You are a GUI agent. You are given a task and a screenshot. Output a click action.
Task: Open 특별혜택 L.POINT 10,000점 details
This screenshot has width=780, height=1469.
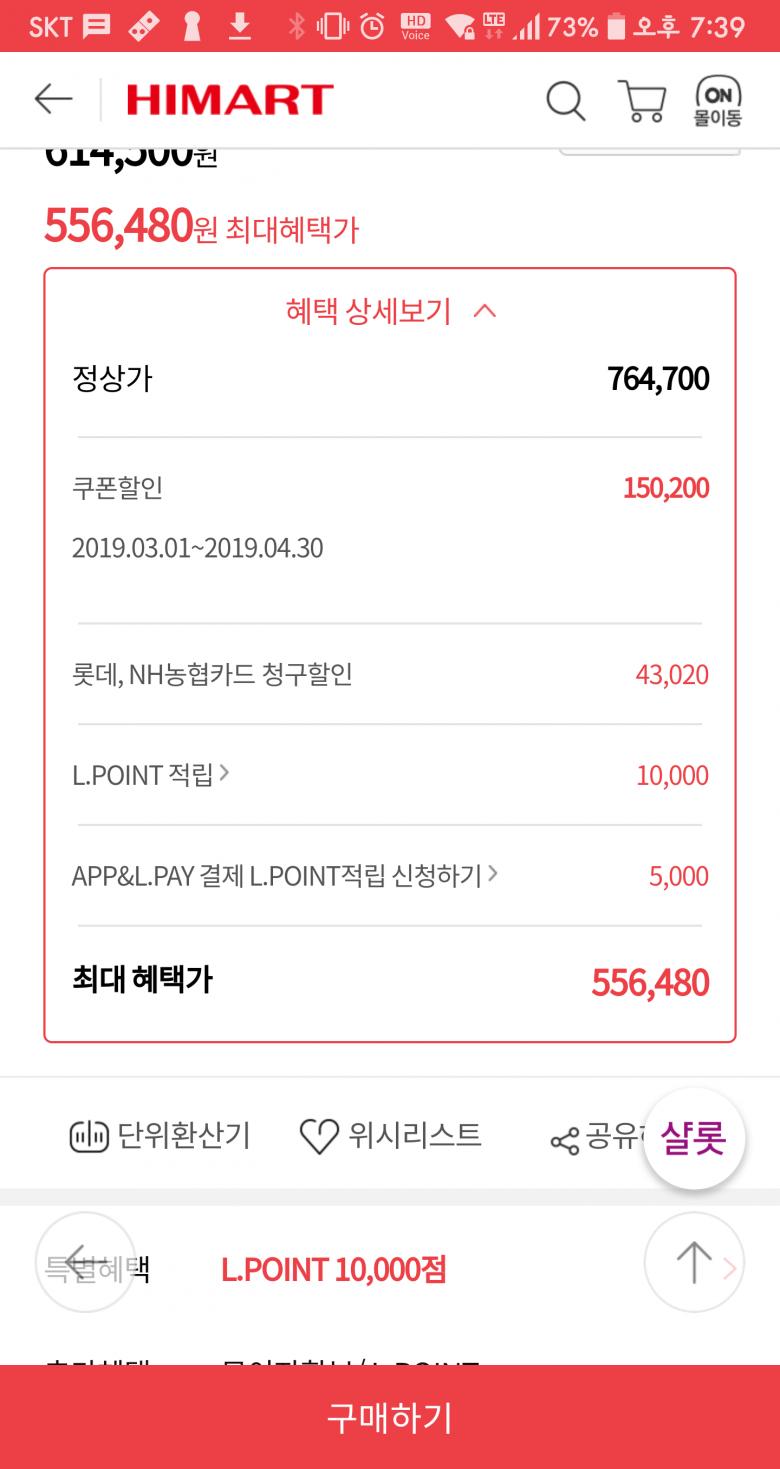coord(333,1270)
